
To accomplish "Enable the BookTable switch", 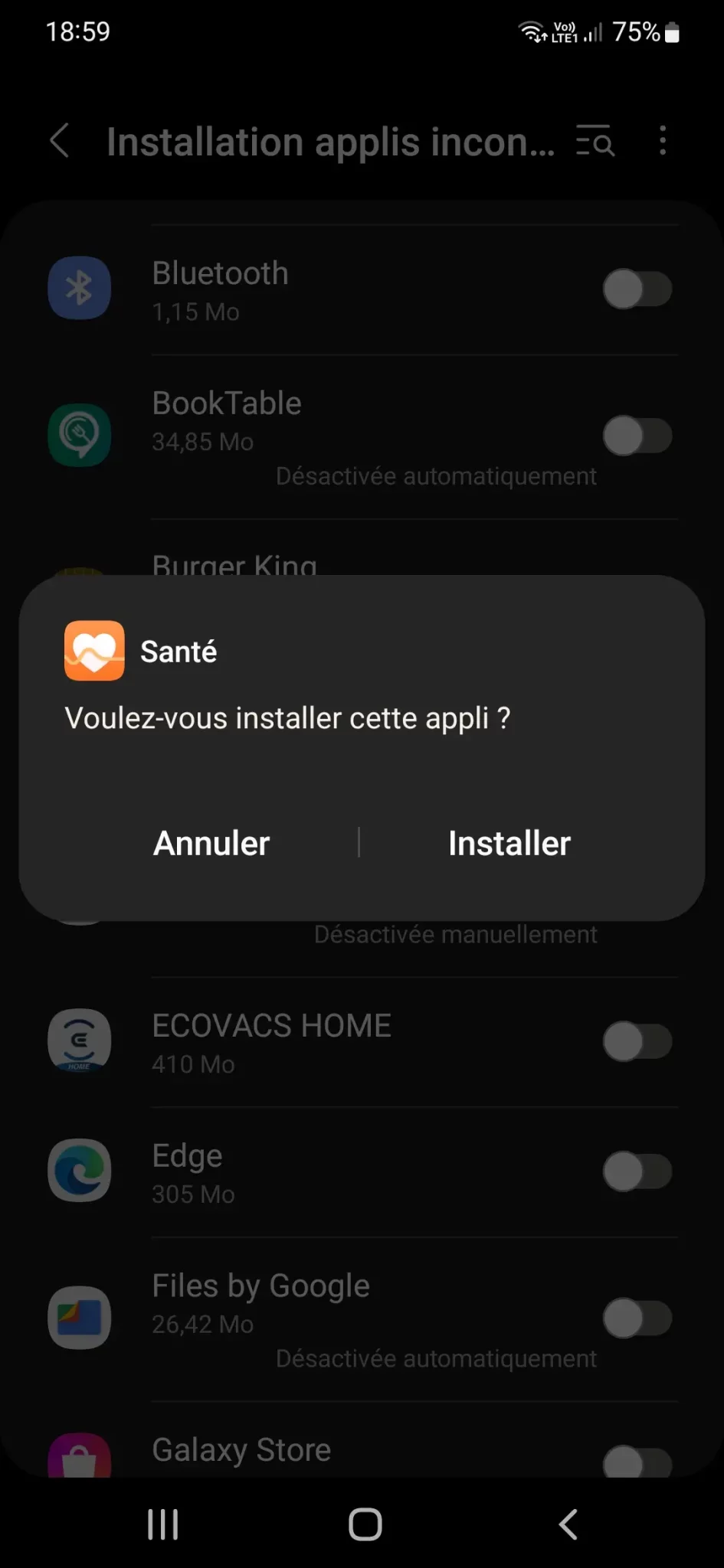I will pos(637,436).
